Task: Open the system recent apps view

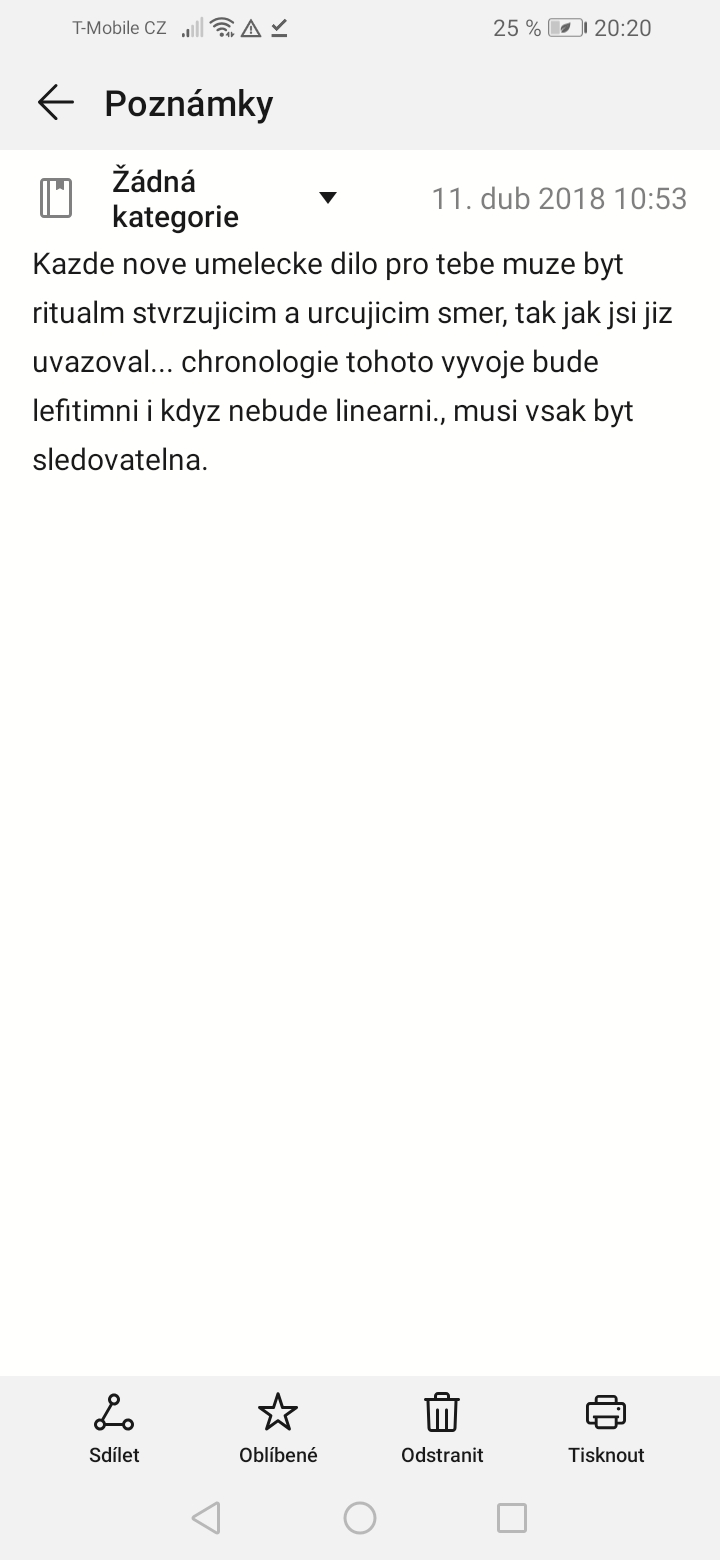Action: pyautogui.click(x=512, y=1518)
